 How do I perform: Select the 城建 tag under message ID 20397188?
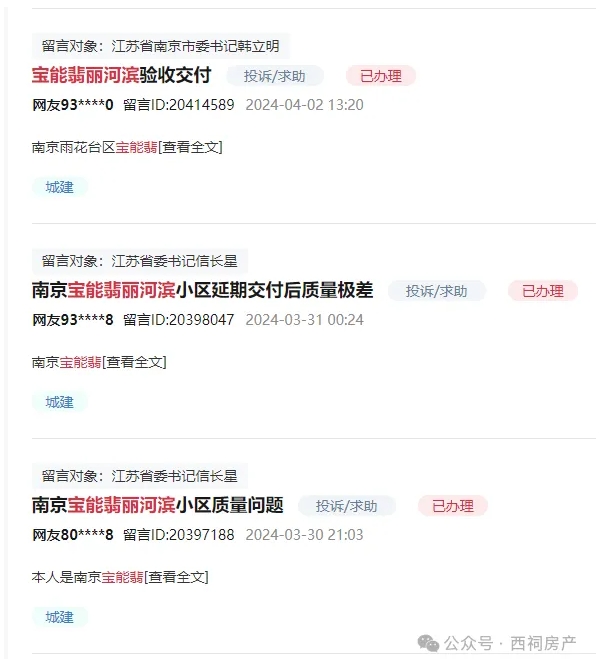point(59,617)
